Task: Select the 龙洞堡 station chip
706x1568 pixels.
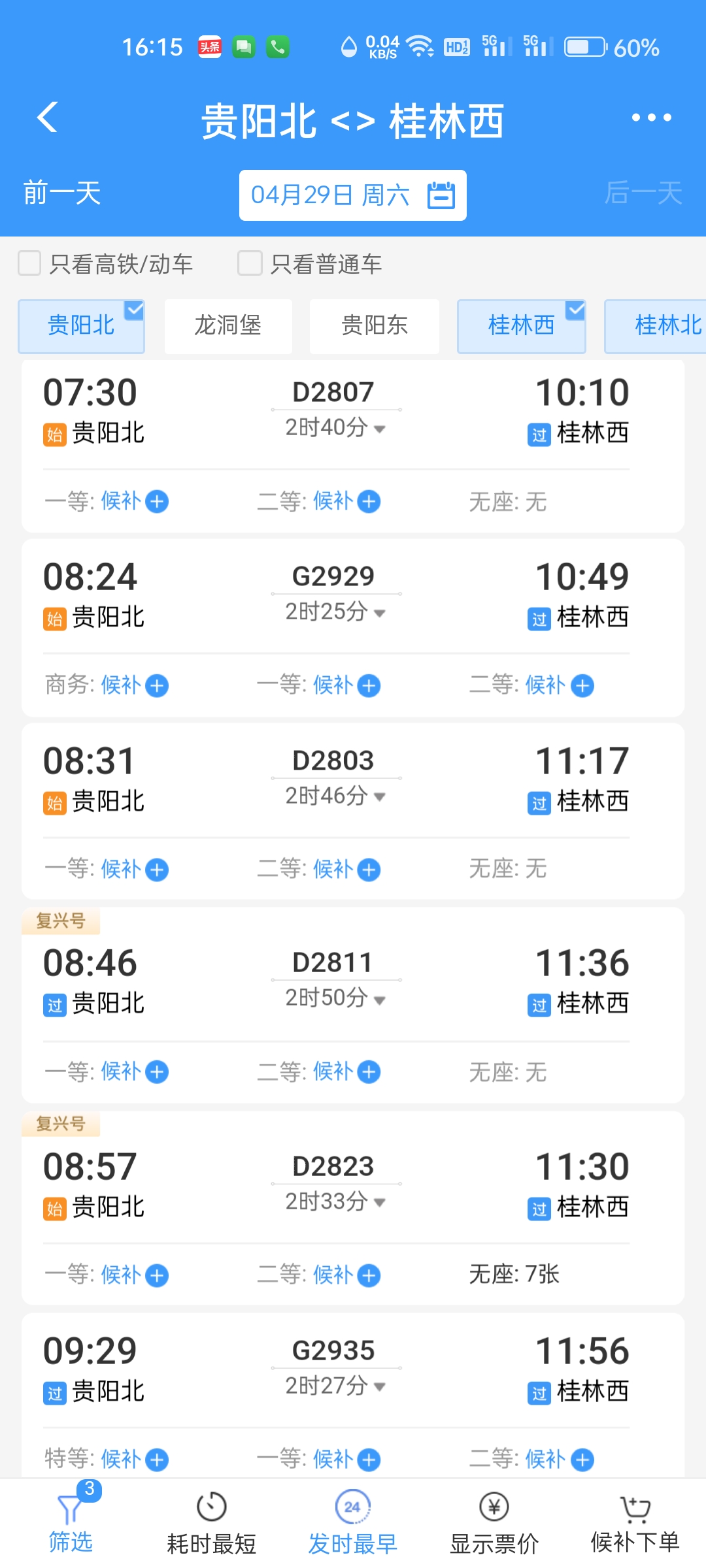Action: pos(228,326)
